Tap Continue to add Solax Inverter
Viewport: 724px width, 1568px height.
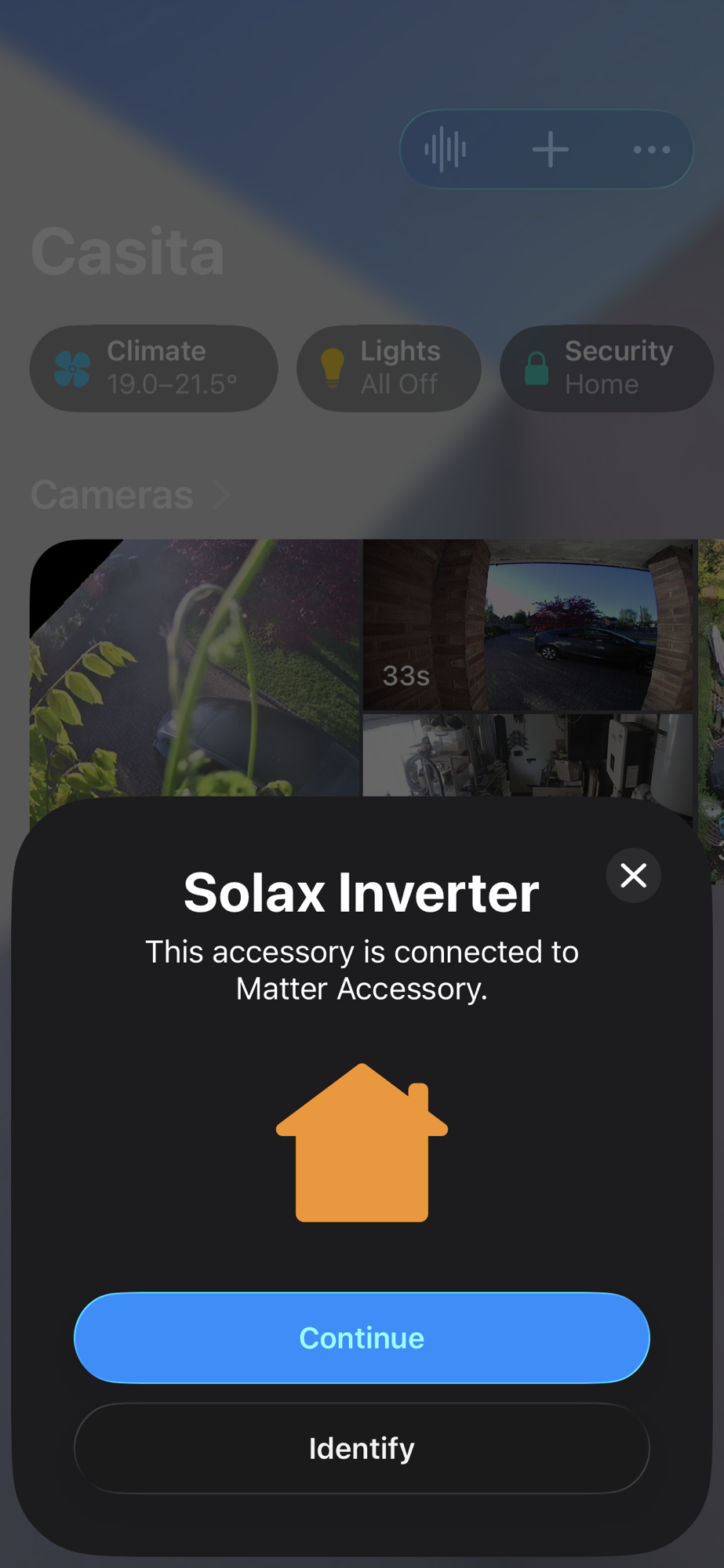click(362, 1338)
